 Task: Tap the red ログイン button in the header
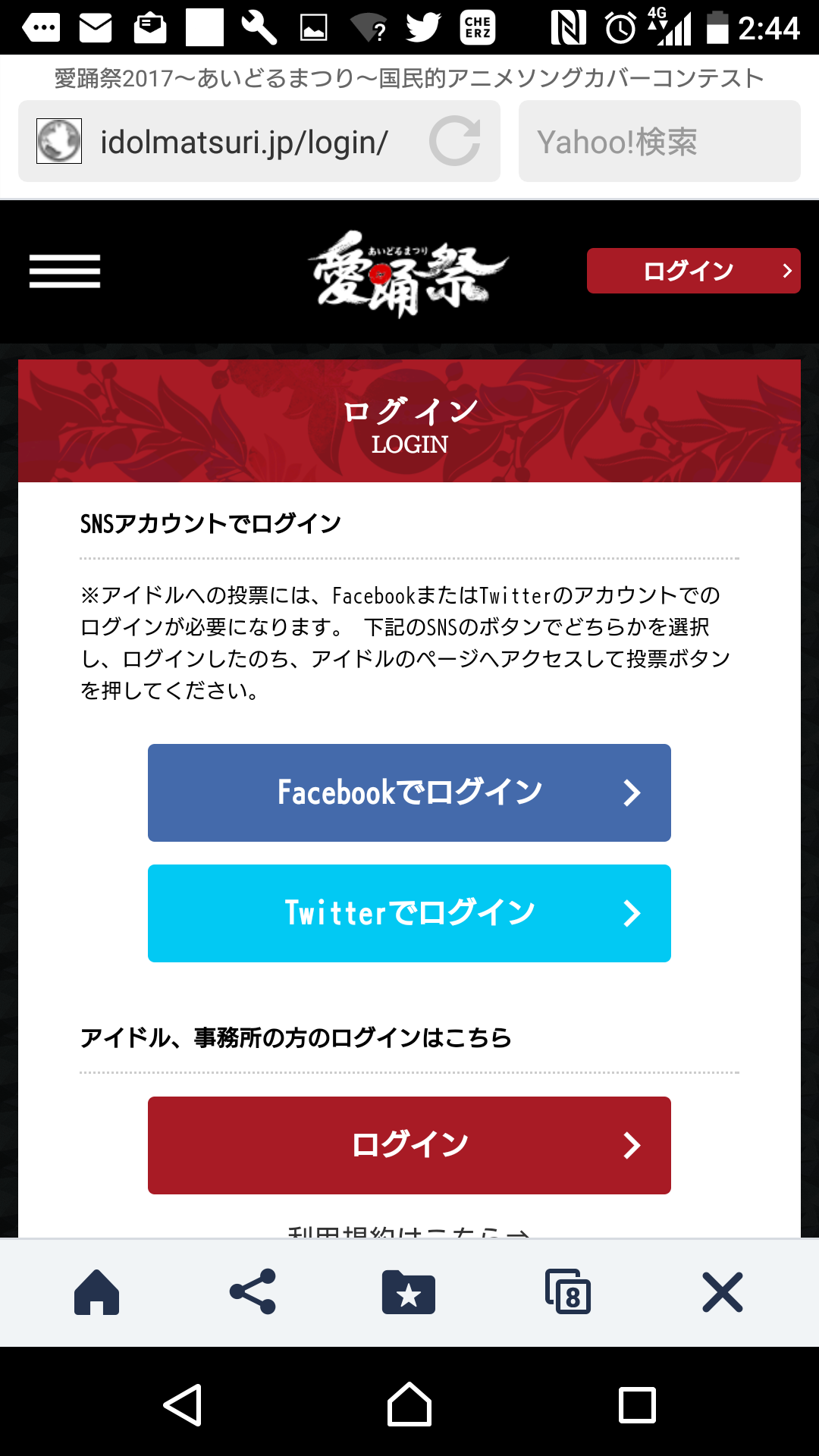point(693,271)
